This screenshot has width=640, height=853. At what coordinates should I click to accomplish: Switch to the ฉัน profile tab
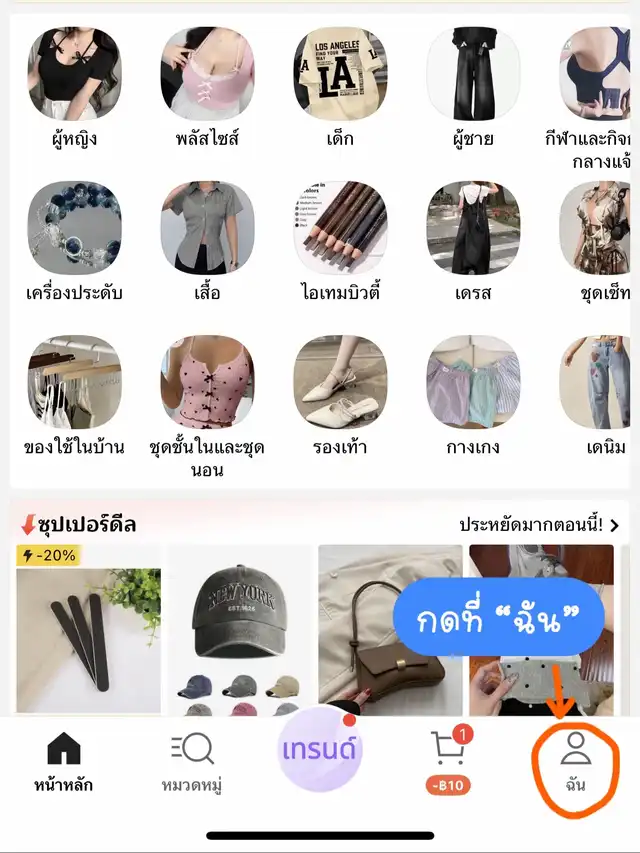(x=575, y=762)
